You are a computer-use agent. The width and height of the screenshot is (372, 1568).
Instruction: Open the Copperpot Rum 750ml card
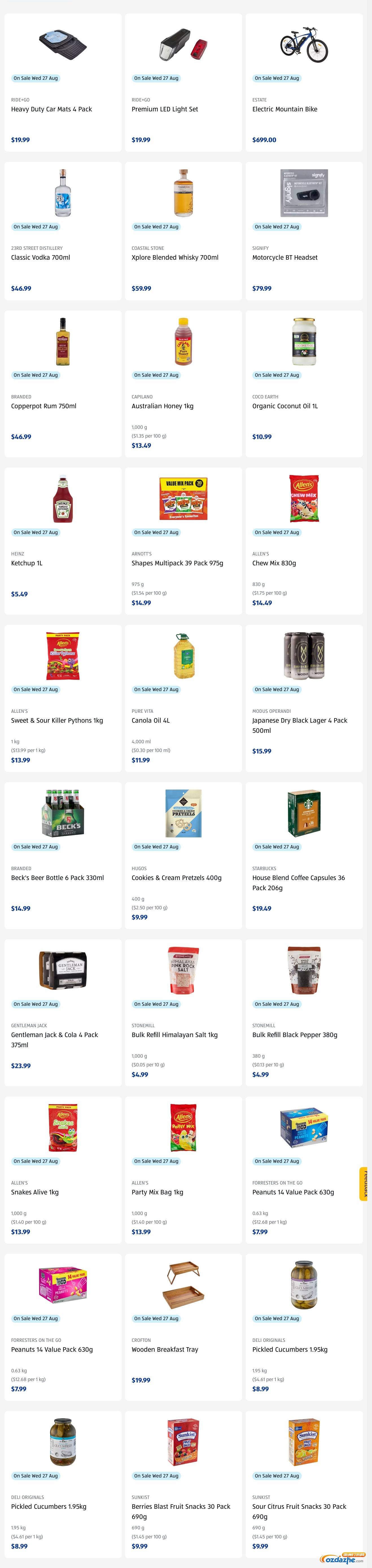[43, 406]
